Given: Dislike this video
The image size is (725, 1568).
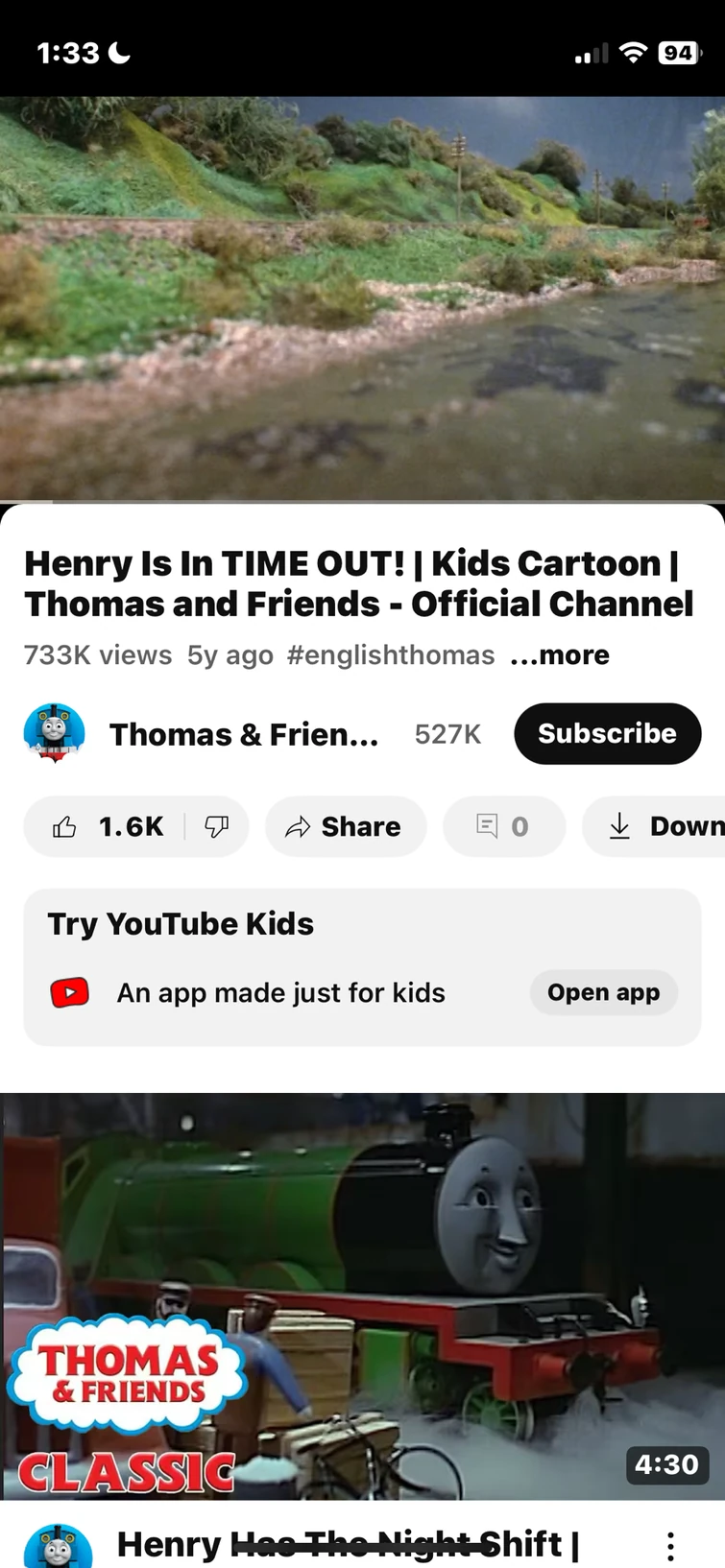Looking at the screenshot, I should pos(217,826).
